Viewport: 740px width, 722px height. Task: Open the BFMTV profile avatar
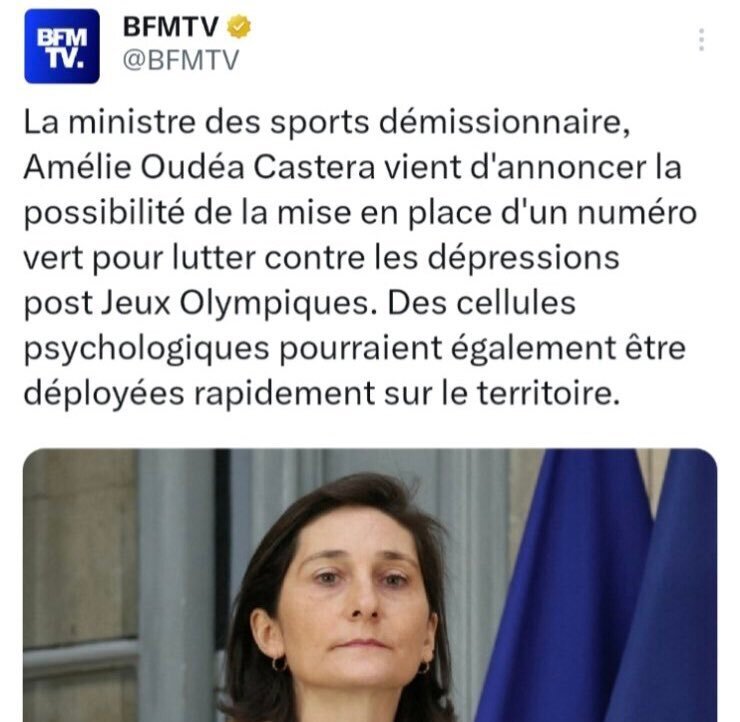(x=62, y=46)
